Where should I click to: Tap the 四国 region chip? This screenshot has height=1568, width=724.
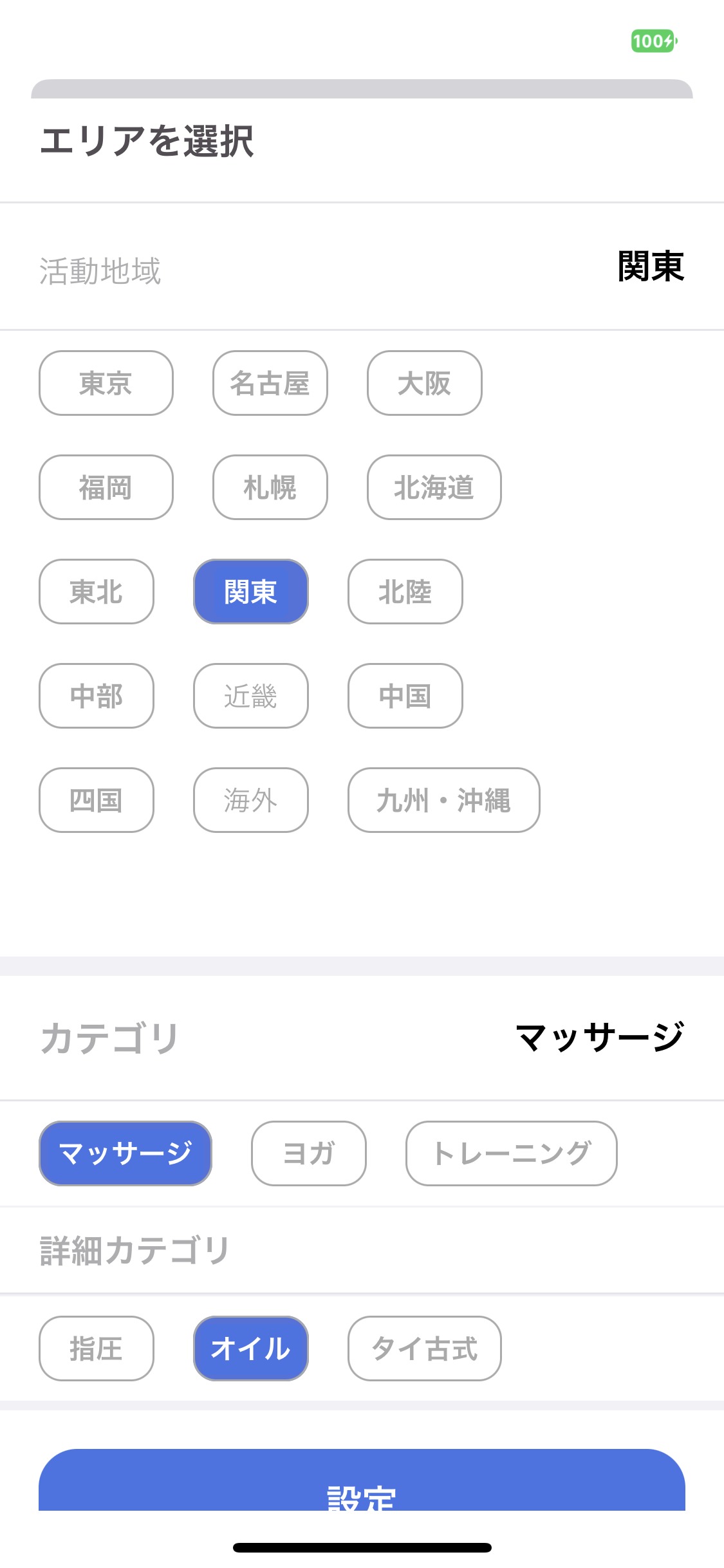pos(97,800)
